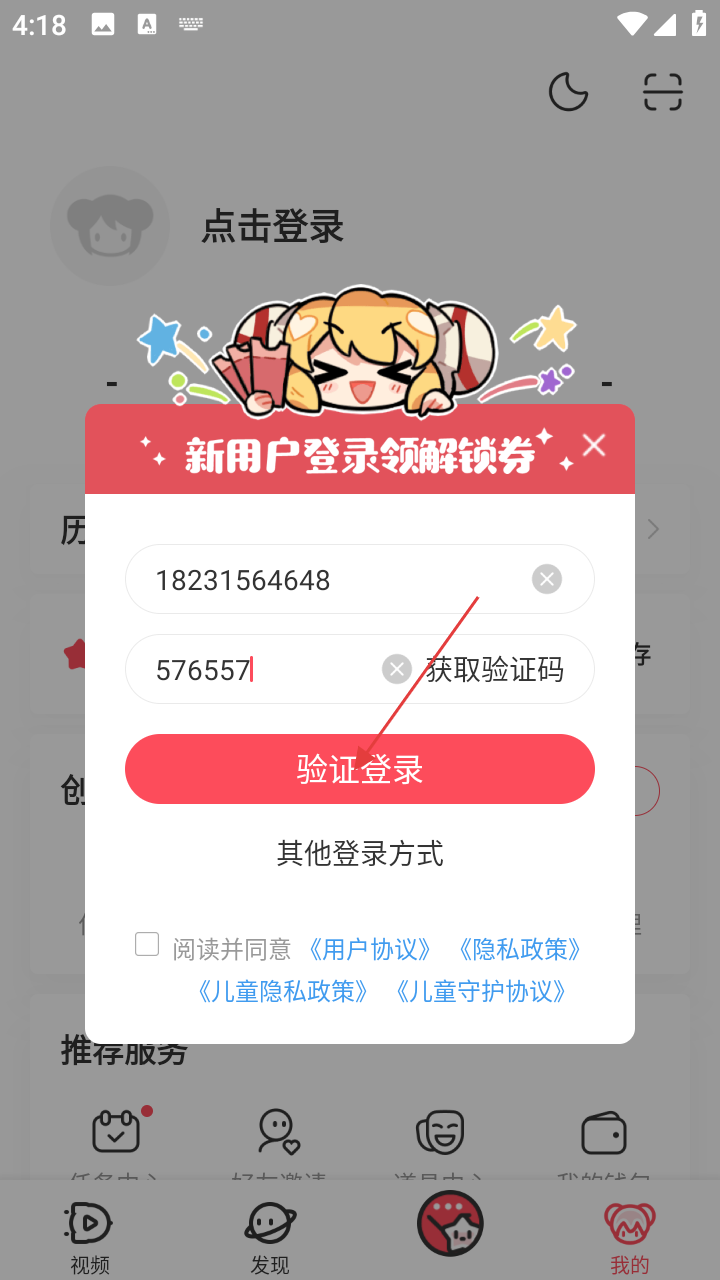Open the 《隐私政策》 link
This screenshot has width=720, height=1280.
pyautogui.click(x=520, y=949)
